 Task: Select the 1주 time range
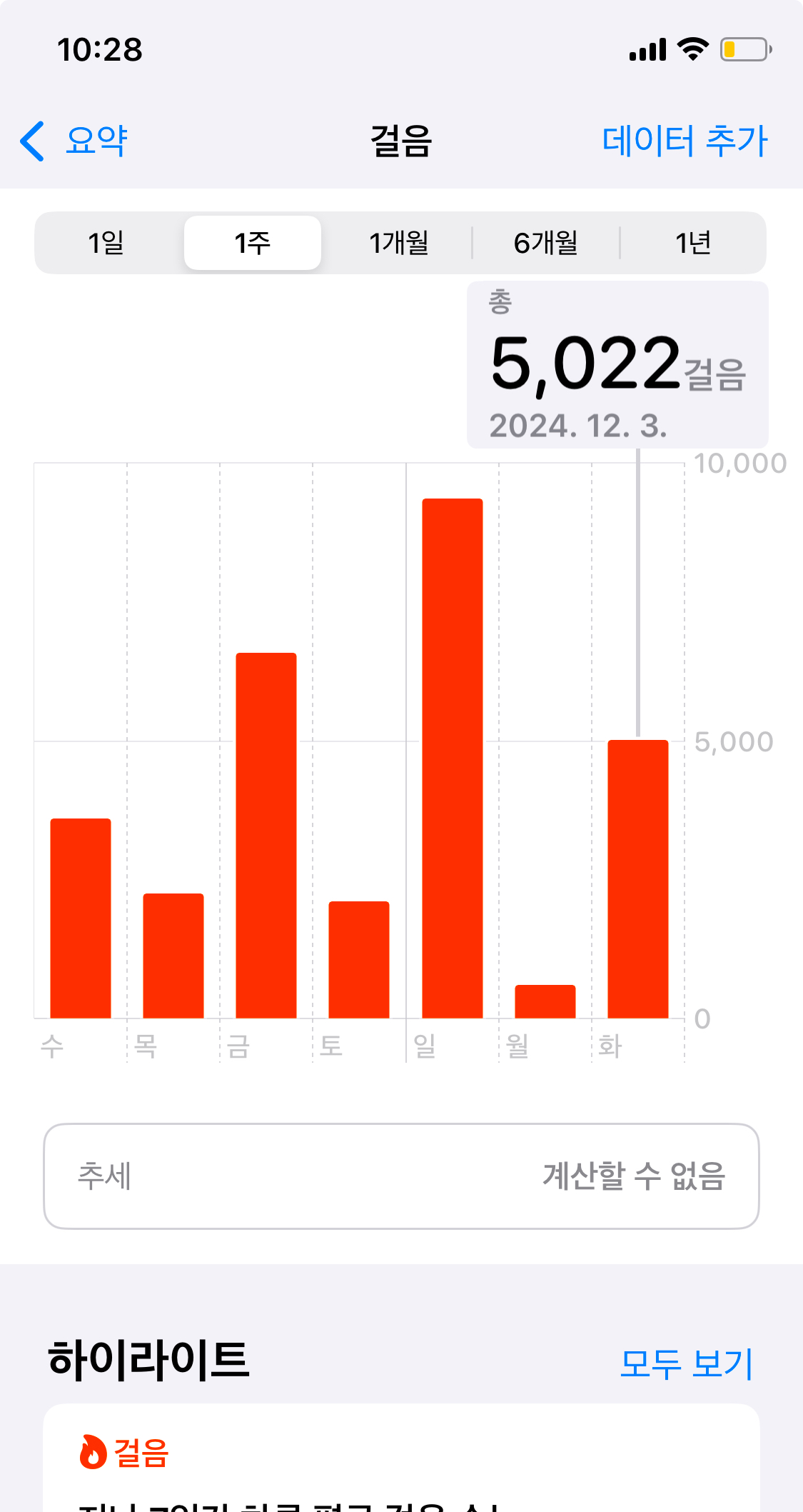(x=253, y=243)
